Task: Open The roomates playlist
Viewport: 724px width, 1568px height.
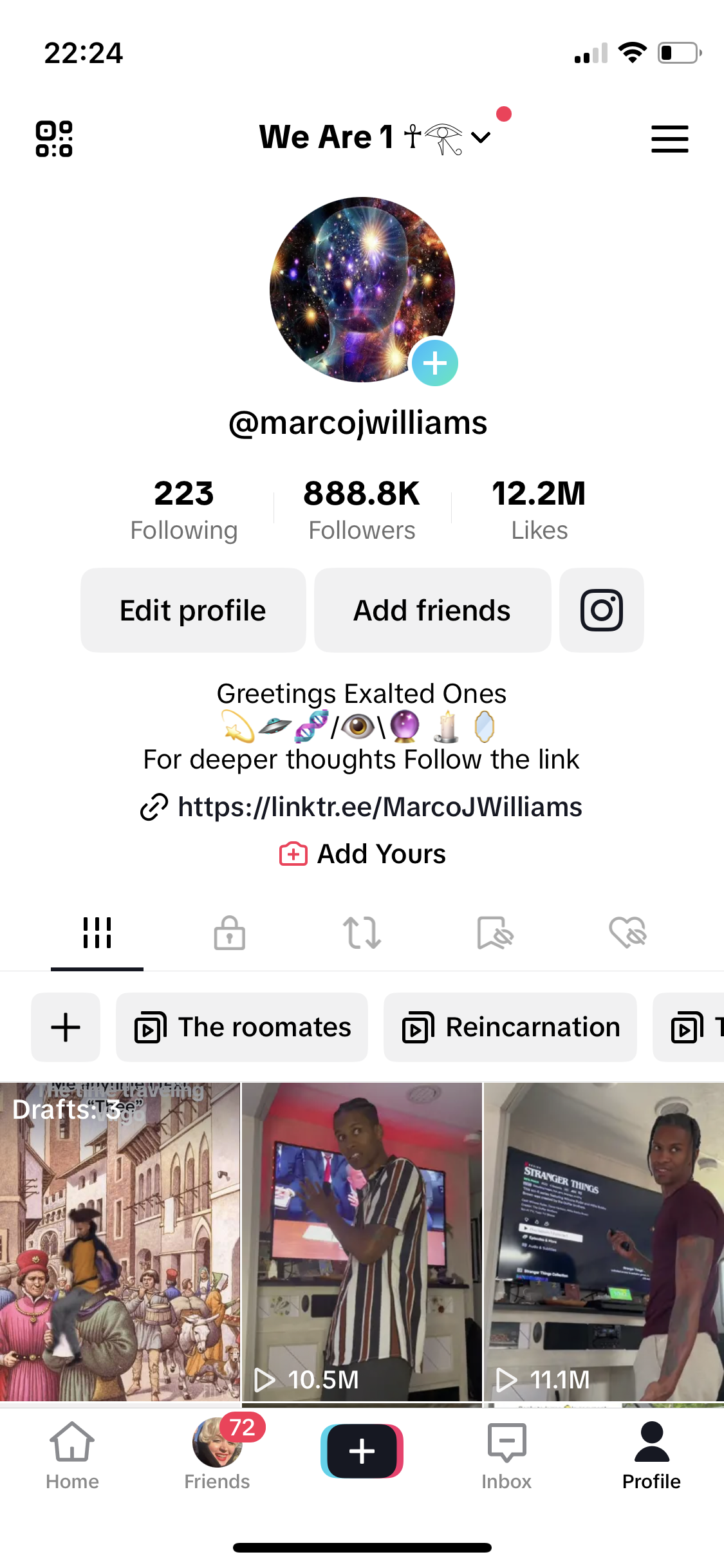Action: pos(242,1027)
